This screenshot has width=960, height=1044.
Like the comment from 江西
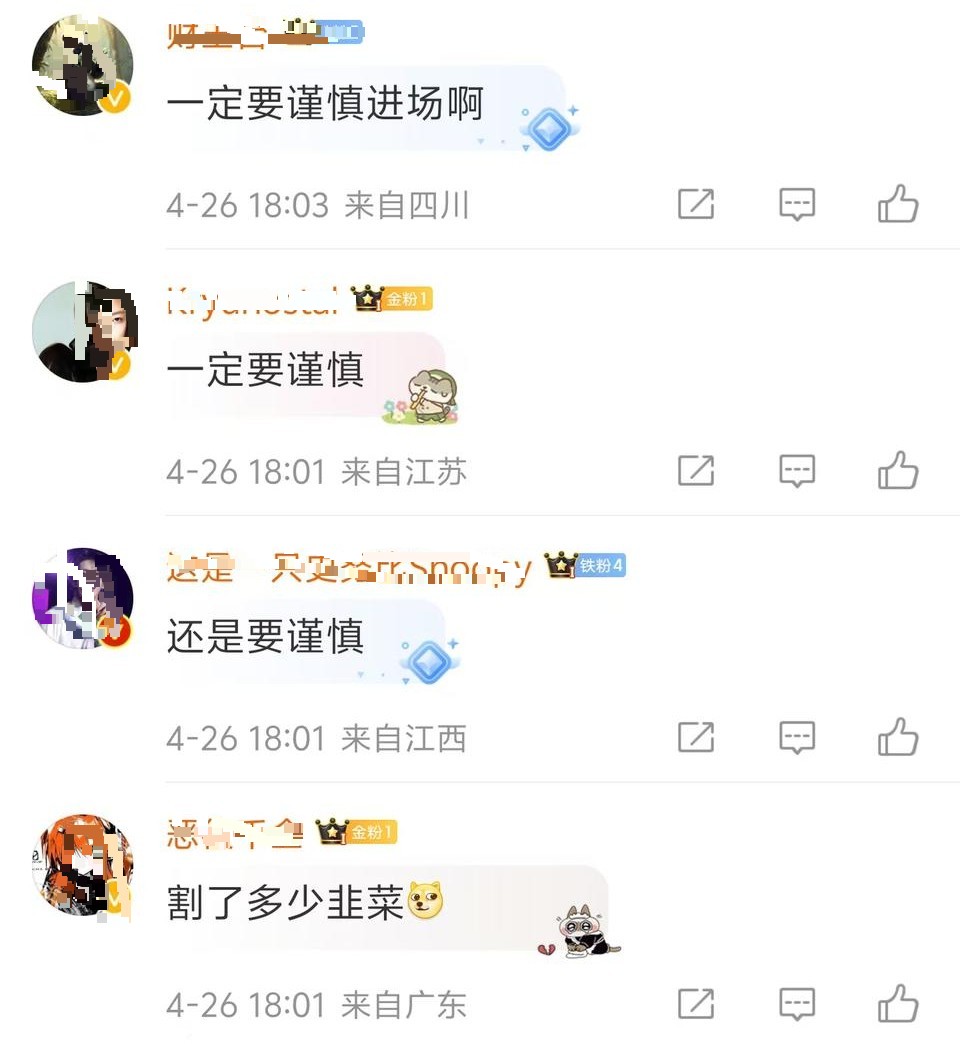(x=898, y=737)
